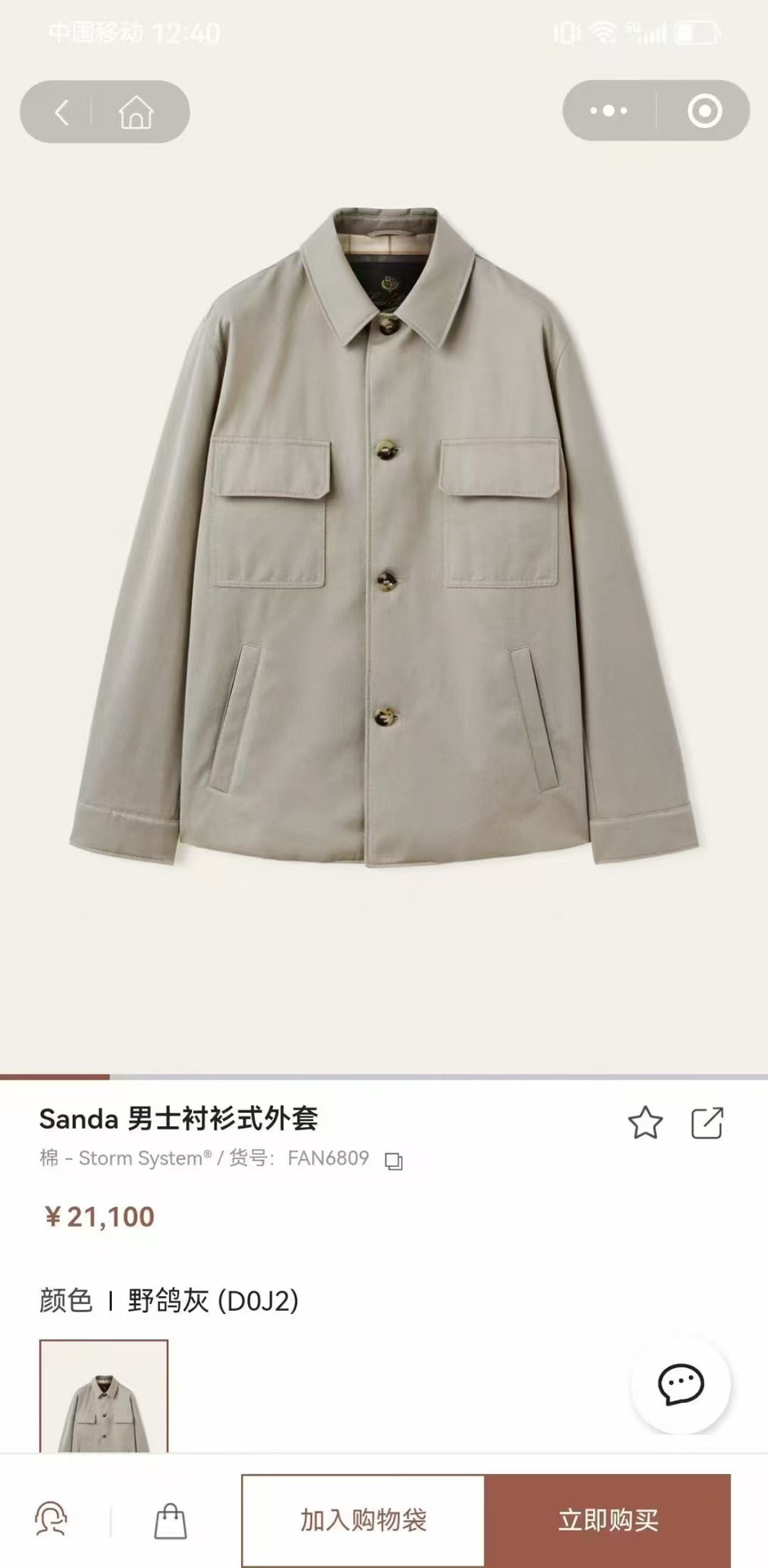The height and width of the screenshot is (1568, 768).
Task: Contact a client advisor via headset icon
Action: [x=51, y=1521]
